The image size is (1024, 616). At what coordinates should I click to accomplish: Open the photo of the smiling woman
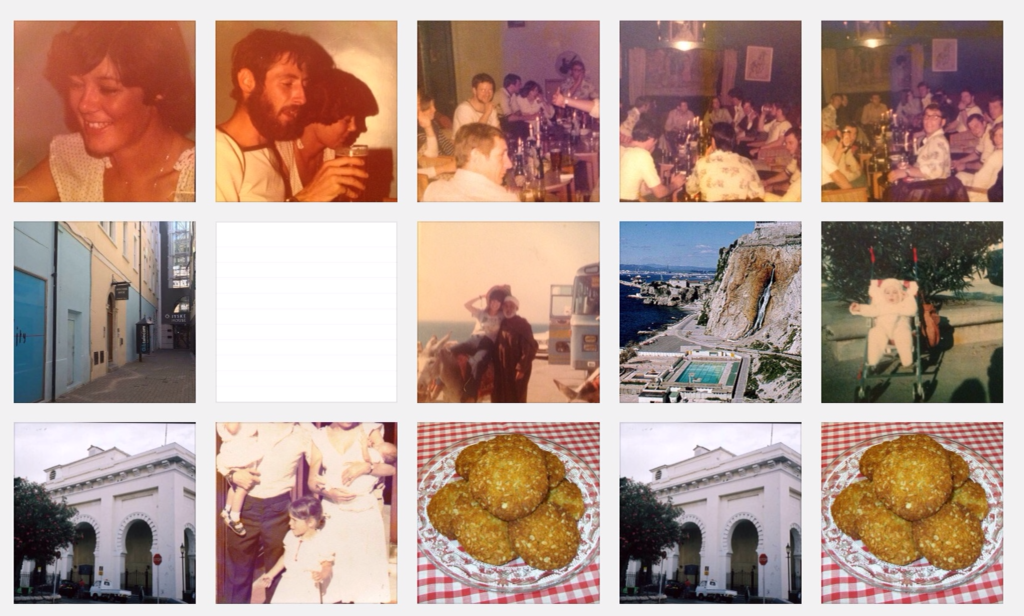[104, 111]
